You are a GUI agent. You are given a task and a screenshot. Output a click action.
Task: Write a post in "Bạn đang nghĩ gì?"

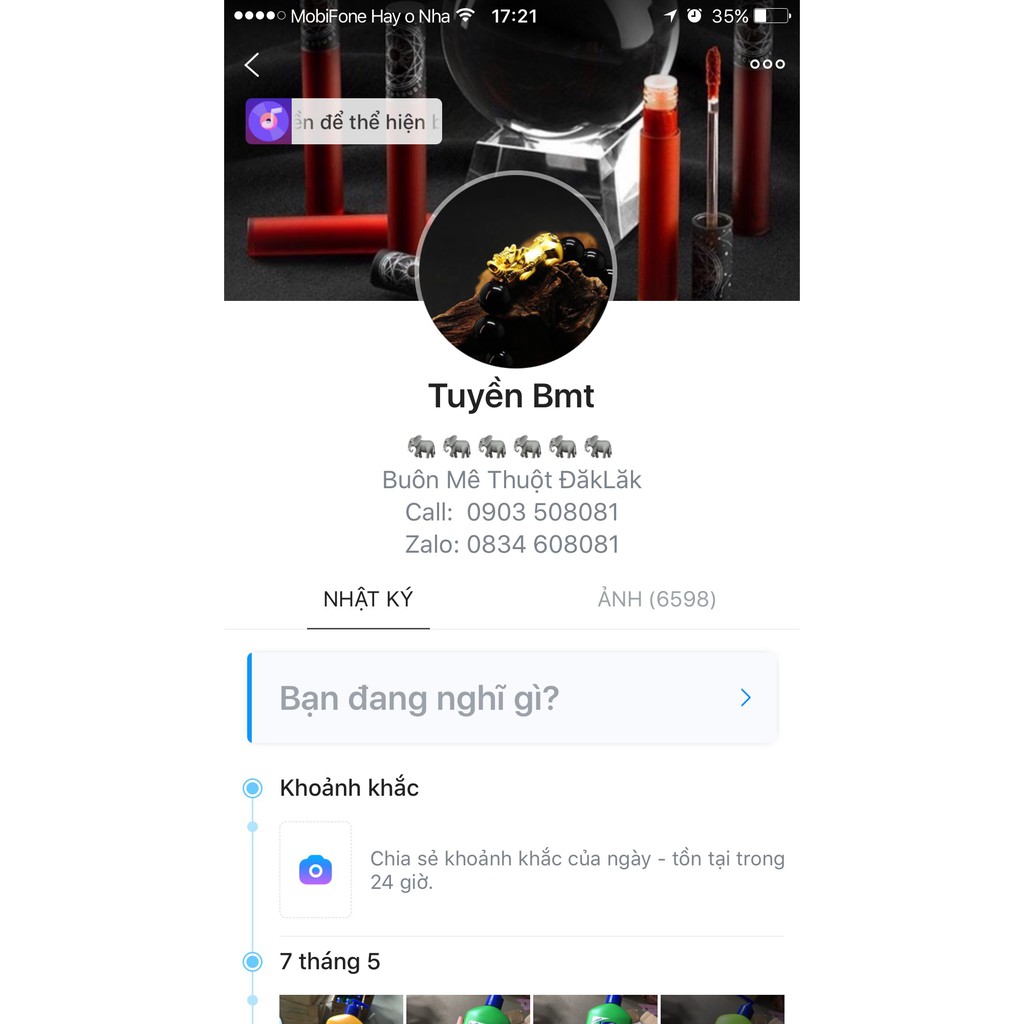click(x=512, y=698)
